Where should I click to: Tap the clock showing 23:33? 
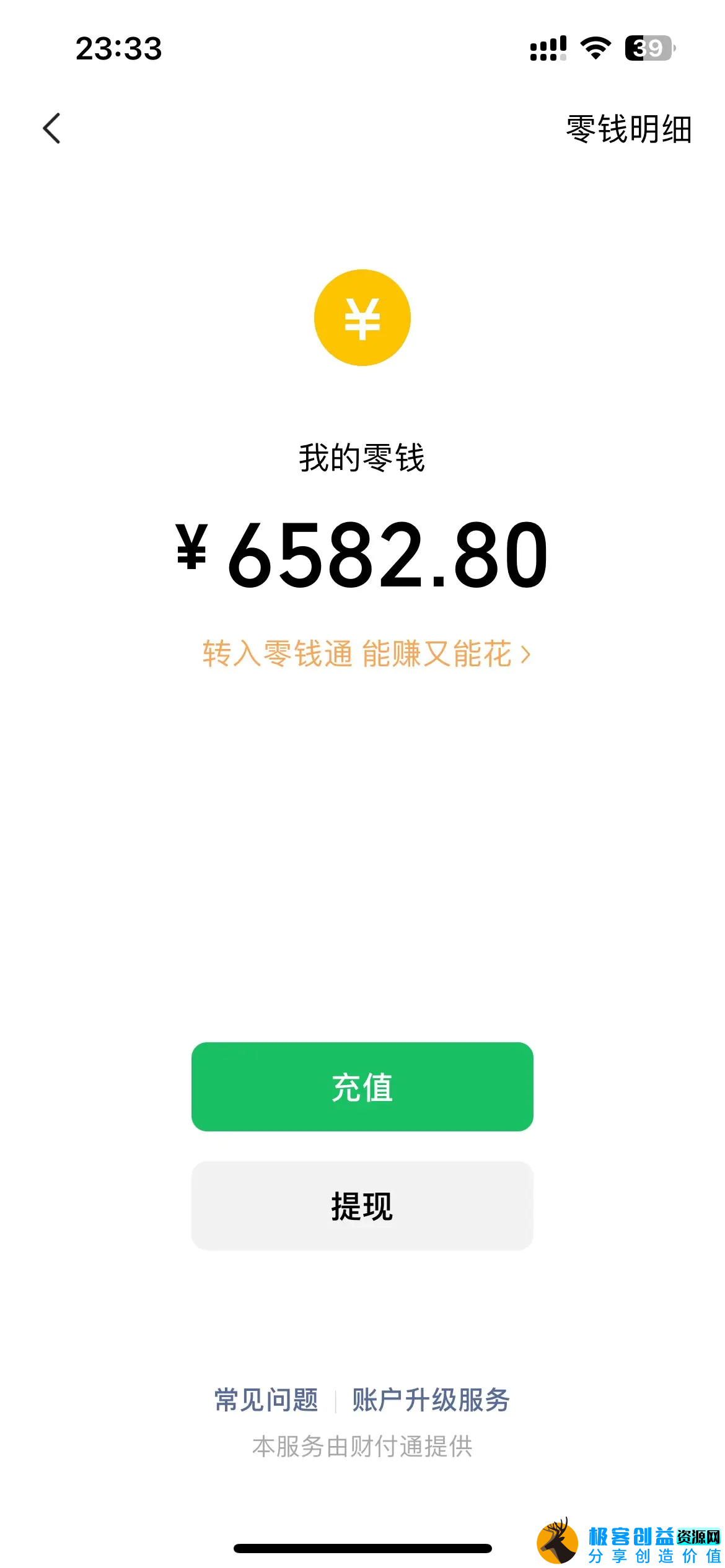118,50
